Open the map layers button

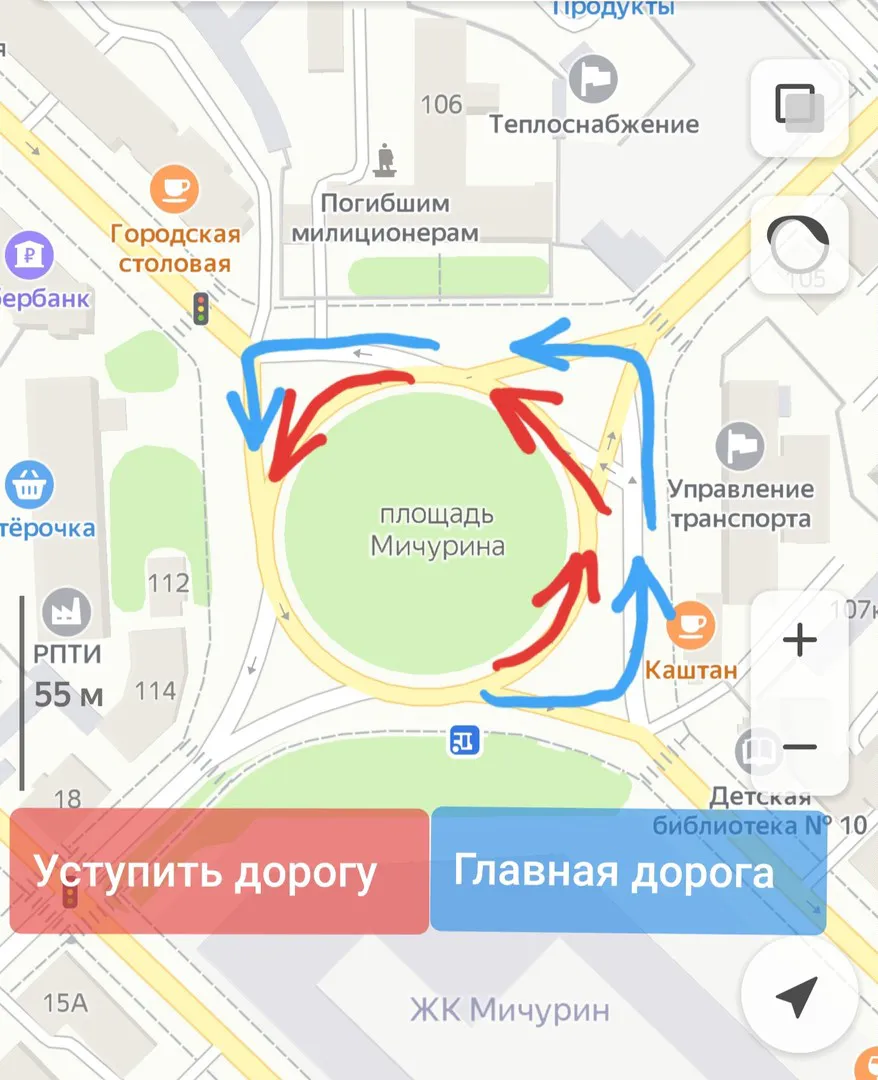tap(798, 107)
